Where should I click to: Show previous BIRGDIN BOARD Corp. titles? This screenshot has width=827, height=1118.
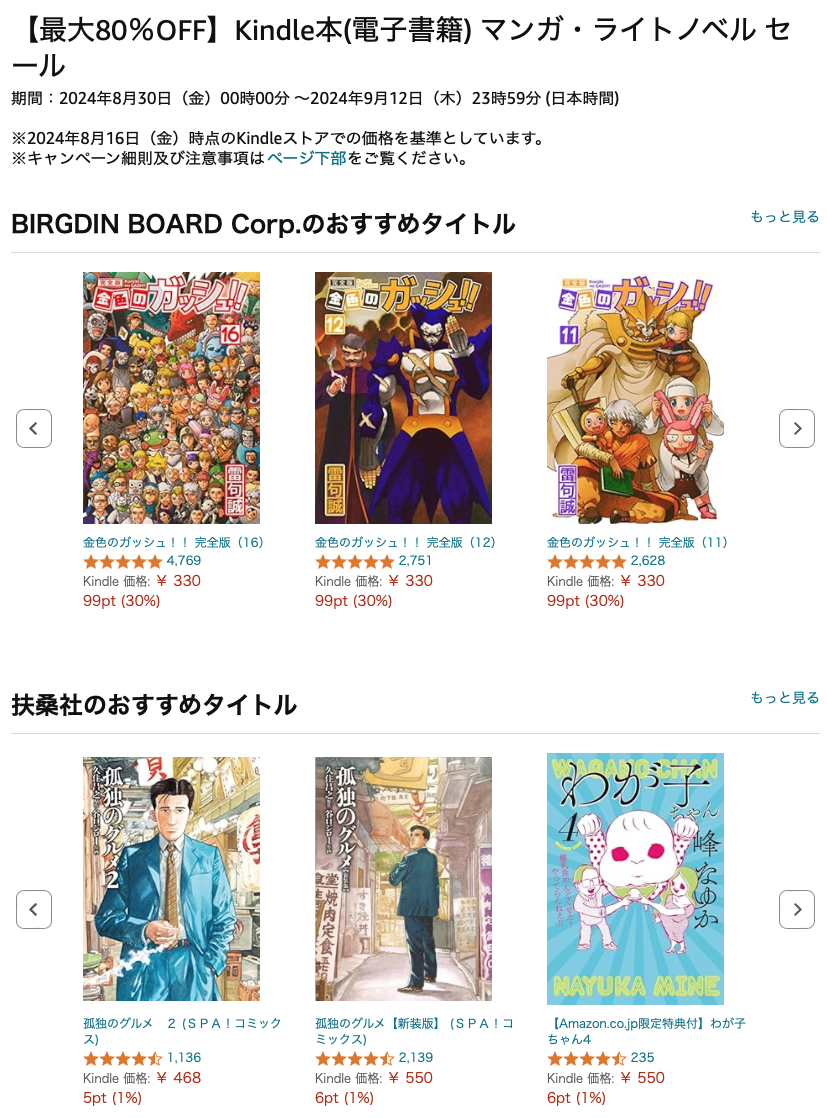coord(34,429)
